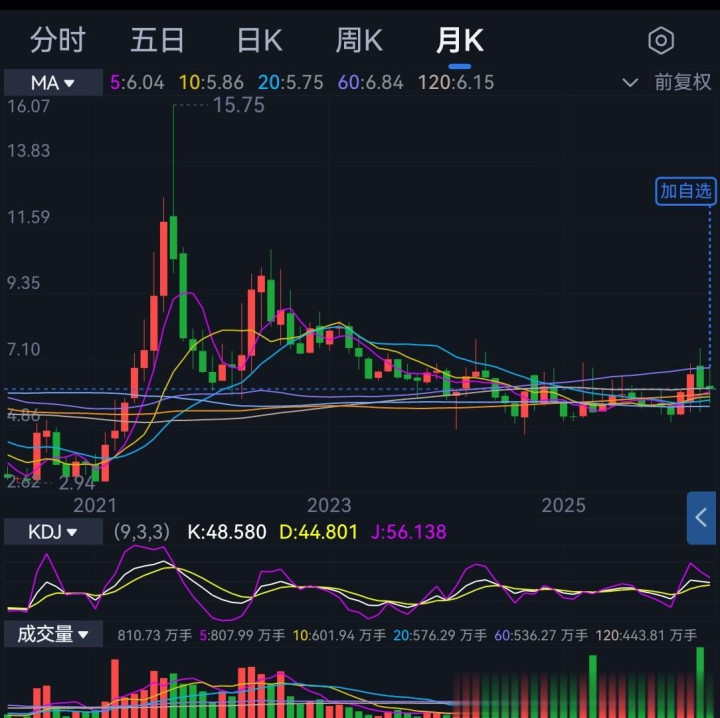The width and height of the screenshot is (720, 718).
Task: Expand the blue side panel arrow
Action: (x=702, y=518)
